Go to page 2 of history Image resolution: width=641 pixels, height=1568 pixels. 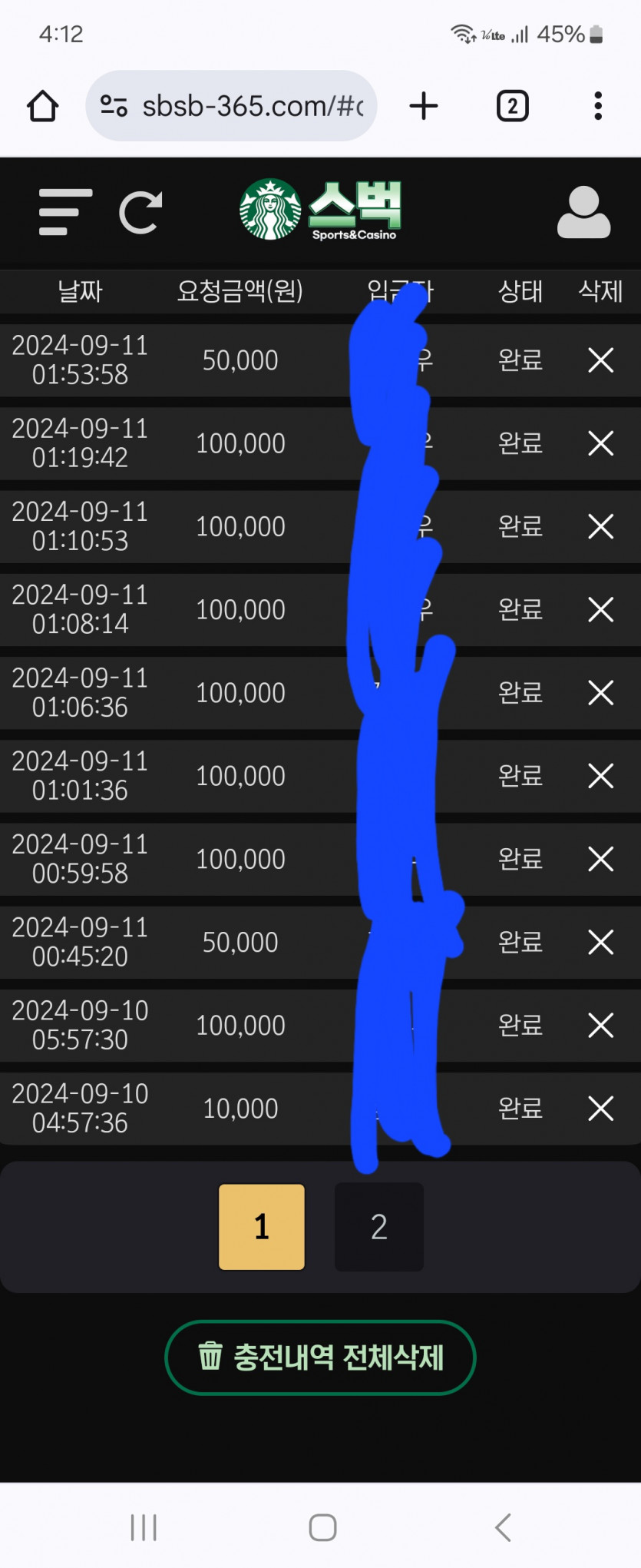pos(379,1227)
